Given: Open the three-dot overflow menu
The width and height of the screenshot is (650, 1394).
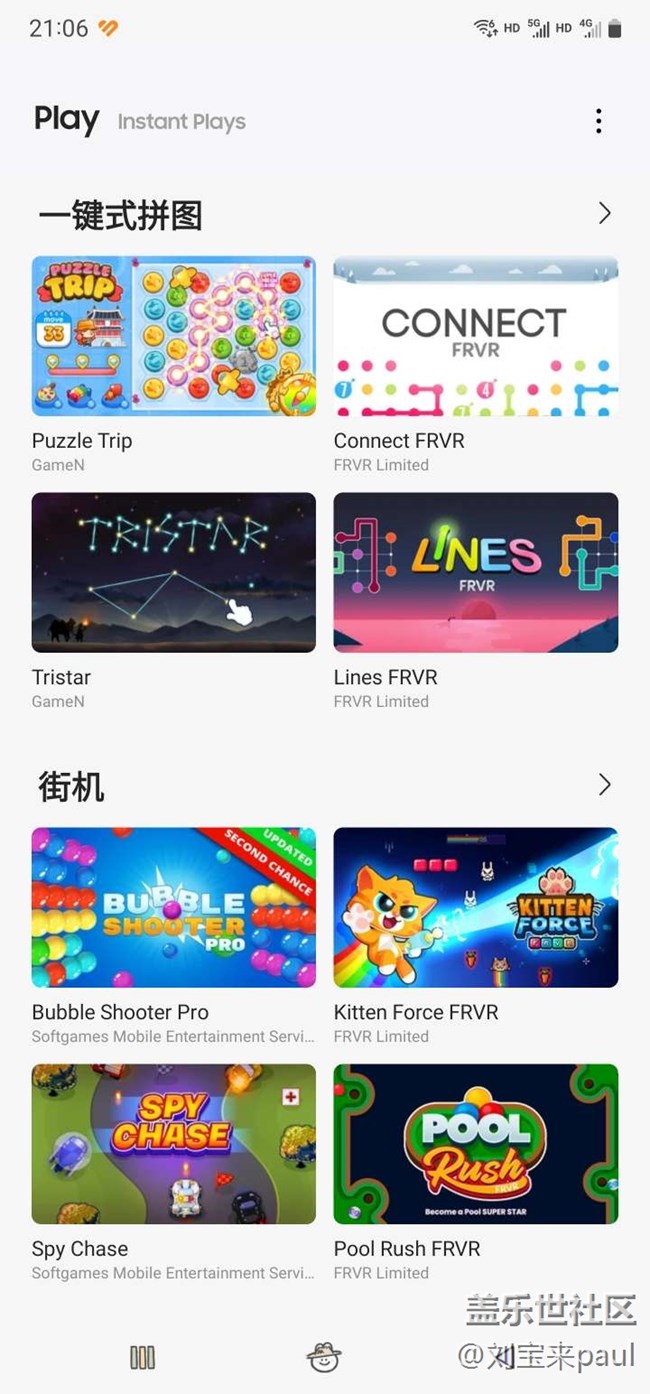Looking at the screenshot, I should pyautogui.click(x=598, y=121).
